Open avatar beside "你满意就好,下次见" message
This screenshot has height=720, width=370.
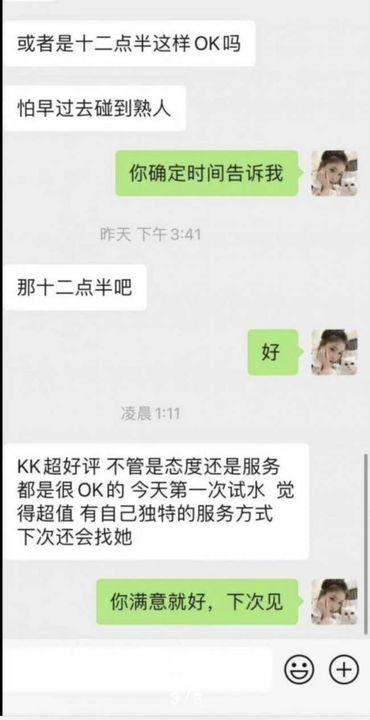[334, 602]
